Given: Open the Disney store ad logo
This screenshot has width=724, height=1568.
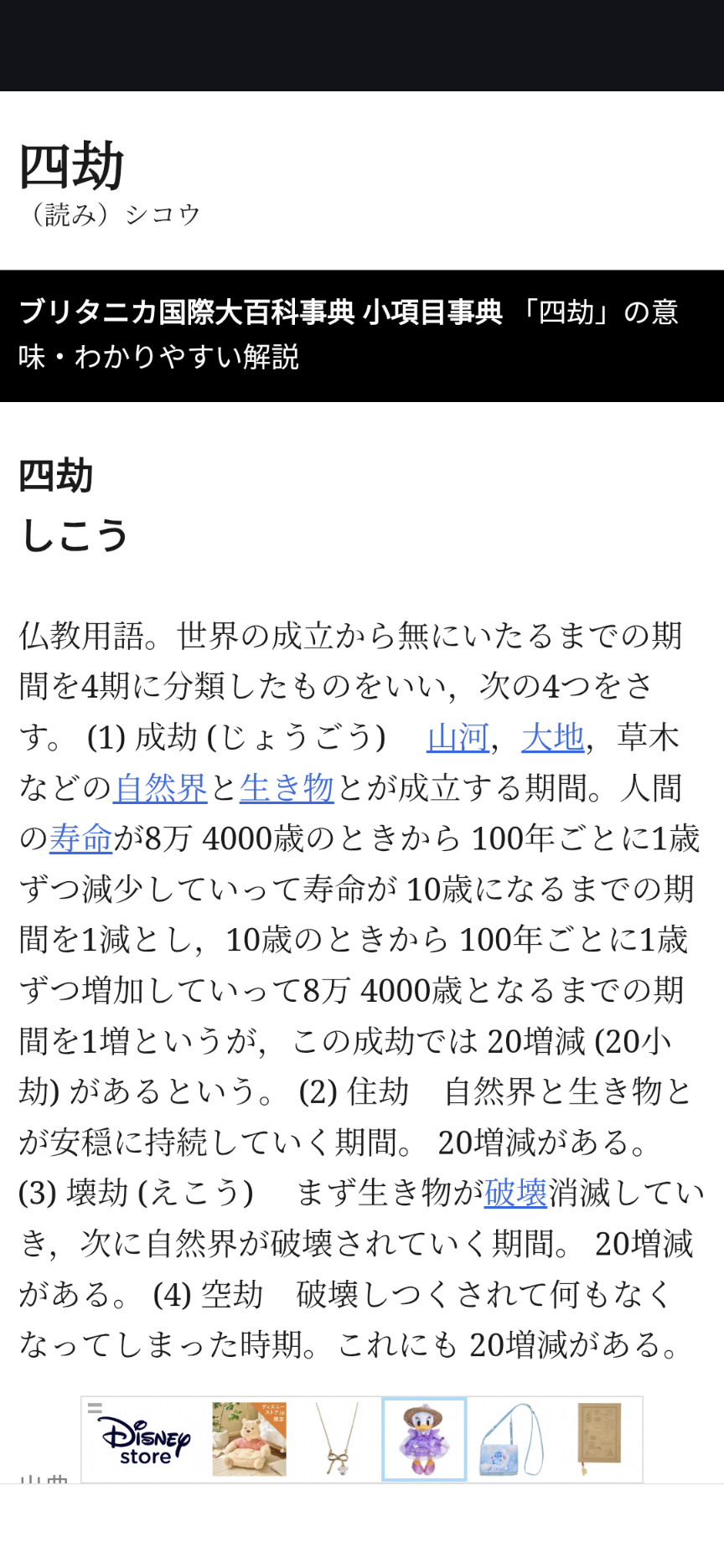Looking at the screenshot, I should point(145,1440).
